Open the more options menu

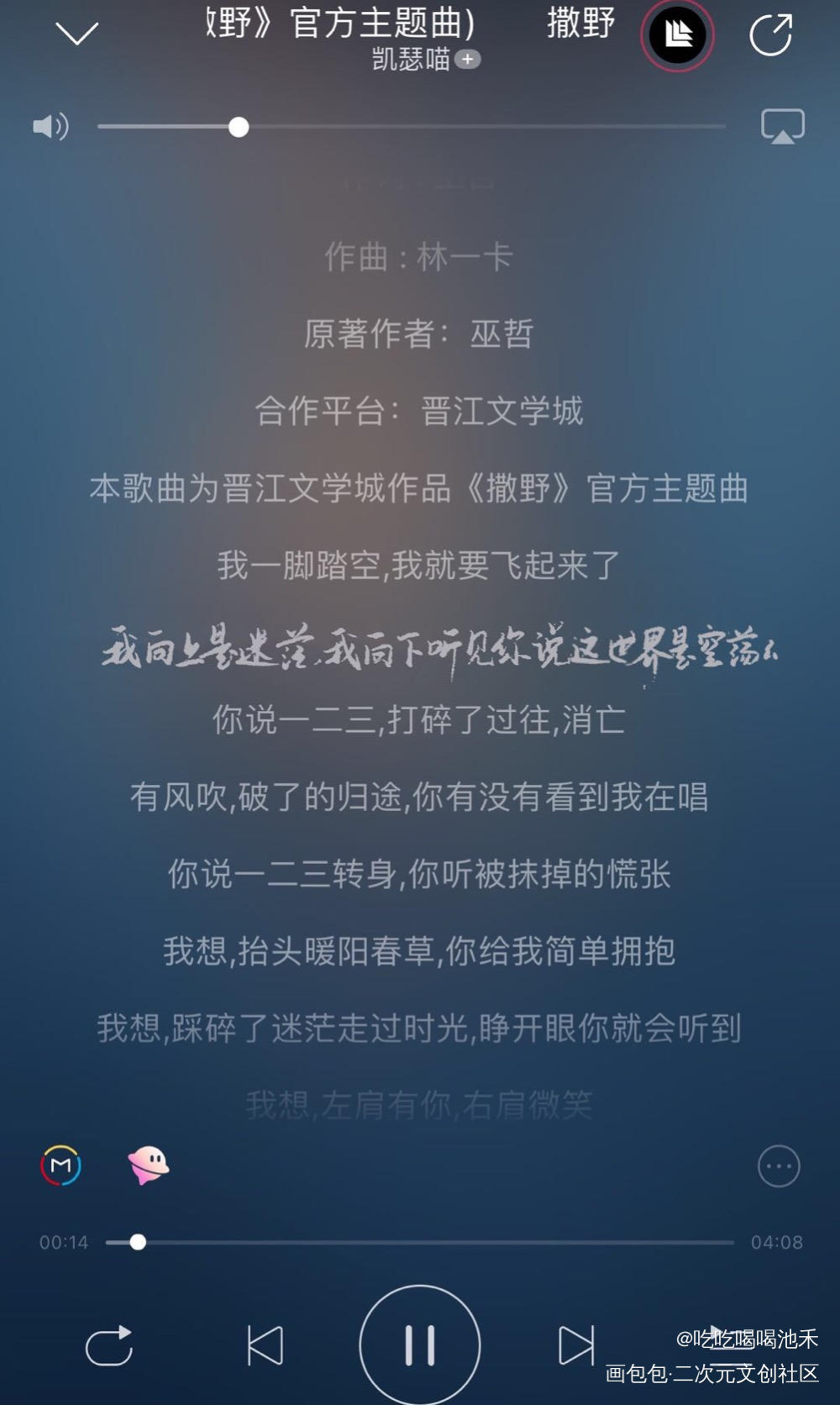[778, 1166]
